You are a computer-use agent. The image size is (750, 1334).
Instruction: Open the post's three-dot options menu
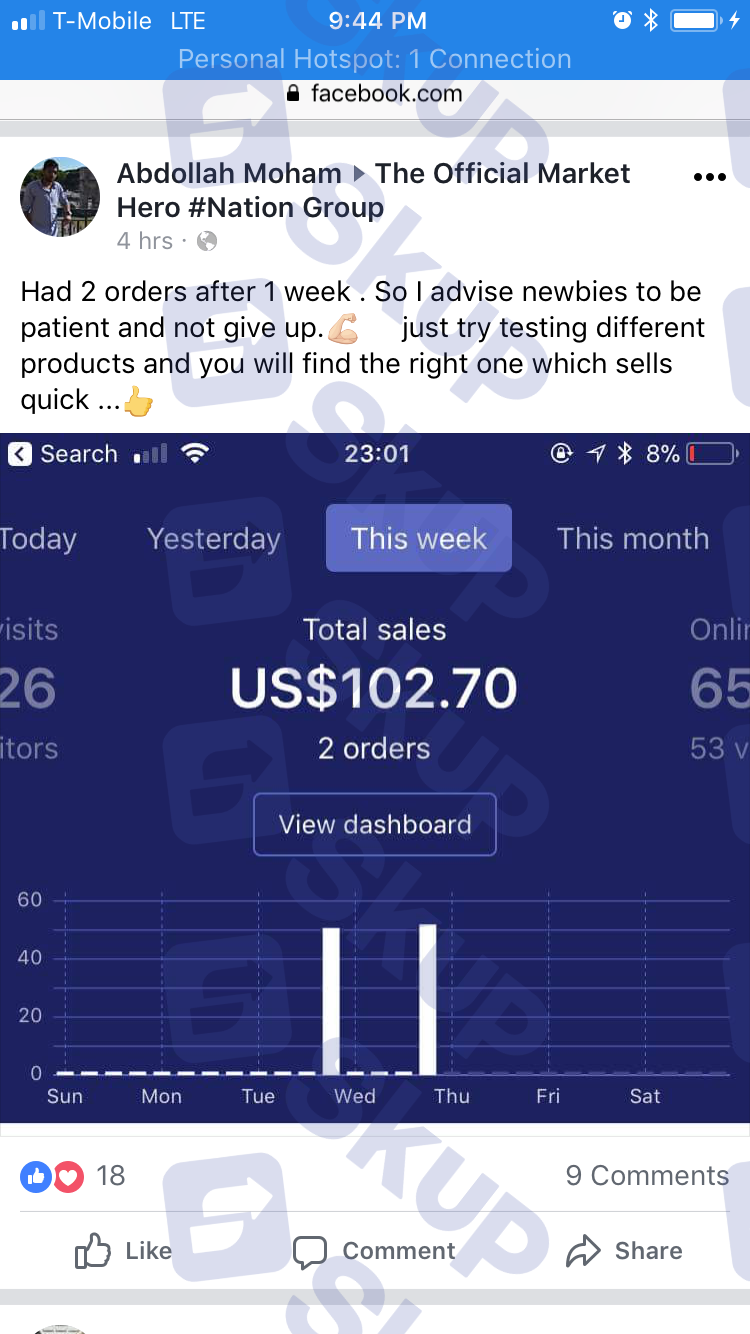tap(709, 177)
